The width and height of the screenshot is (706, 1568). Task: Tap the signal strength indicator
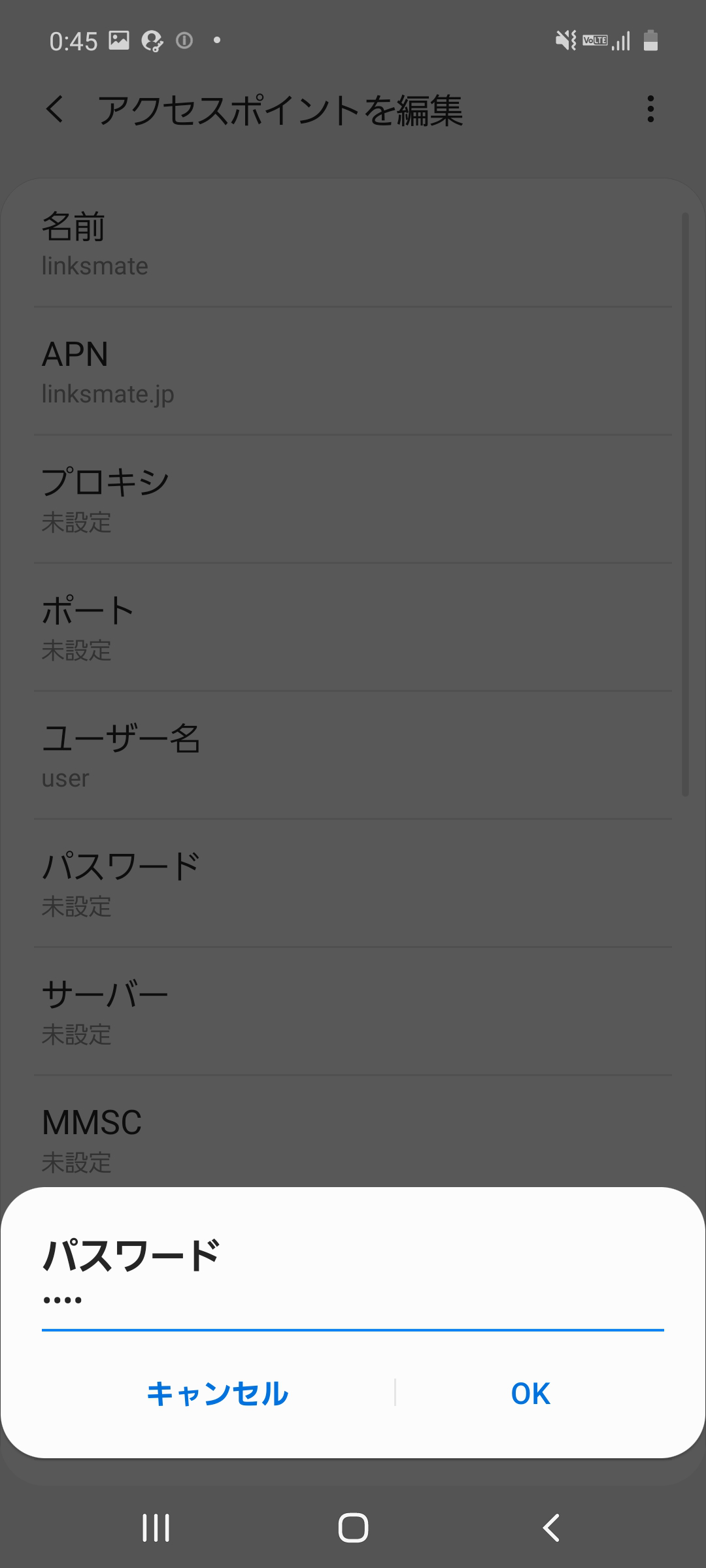point(621,41)
